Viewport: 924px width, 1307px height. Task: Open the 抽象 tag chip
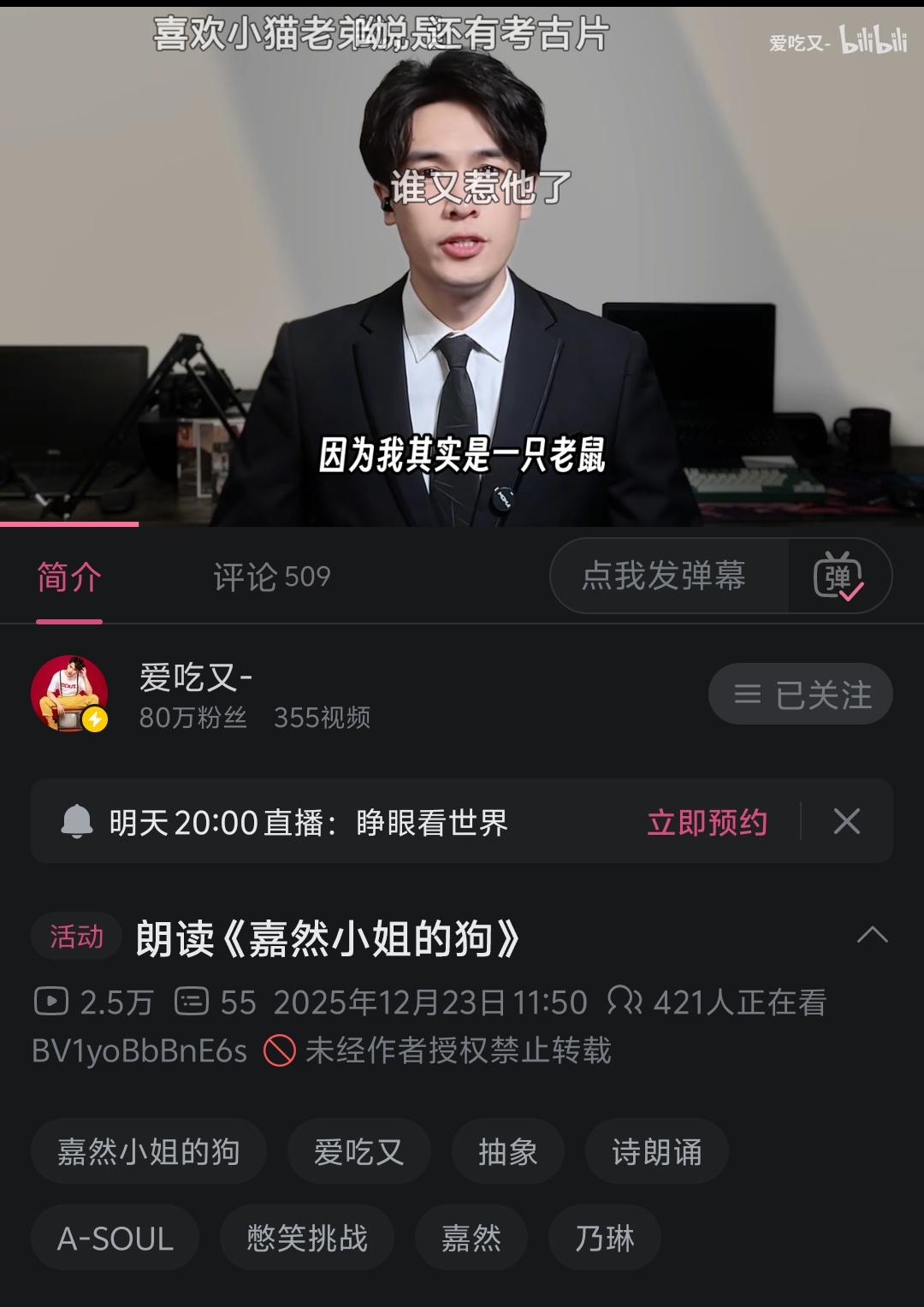pyautogui.click(x=508, y=1152)
